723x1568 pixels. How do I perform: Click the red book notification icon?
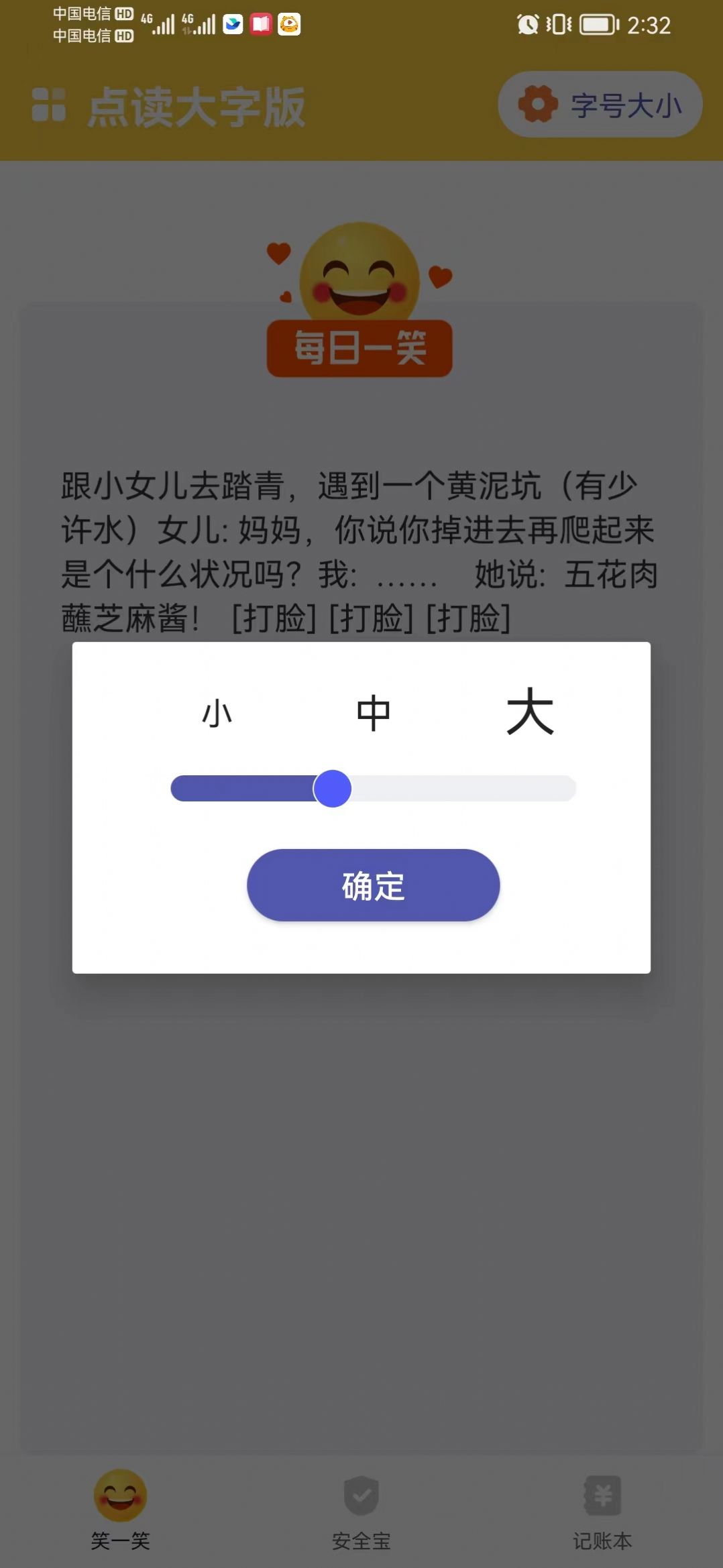(260, 25)
